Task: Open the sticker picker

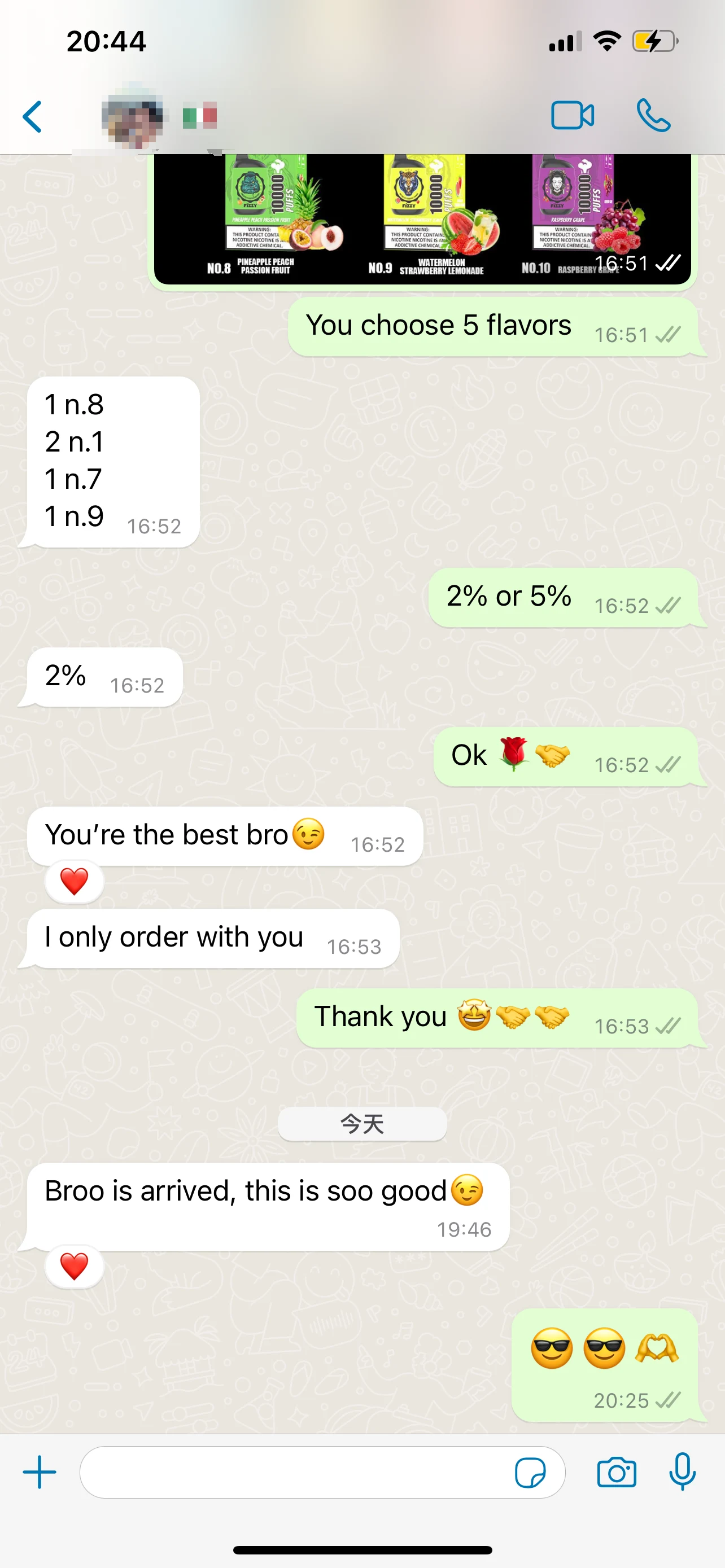Action: tap(530, 1473)
